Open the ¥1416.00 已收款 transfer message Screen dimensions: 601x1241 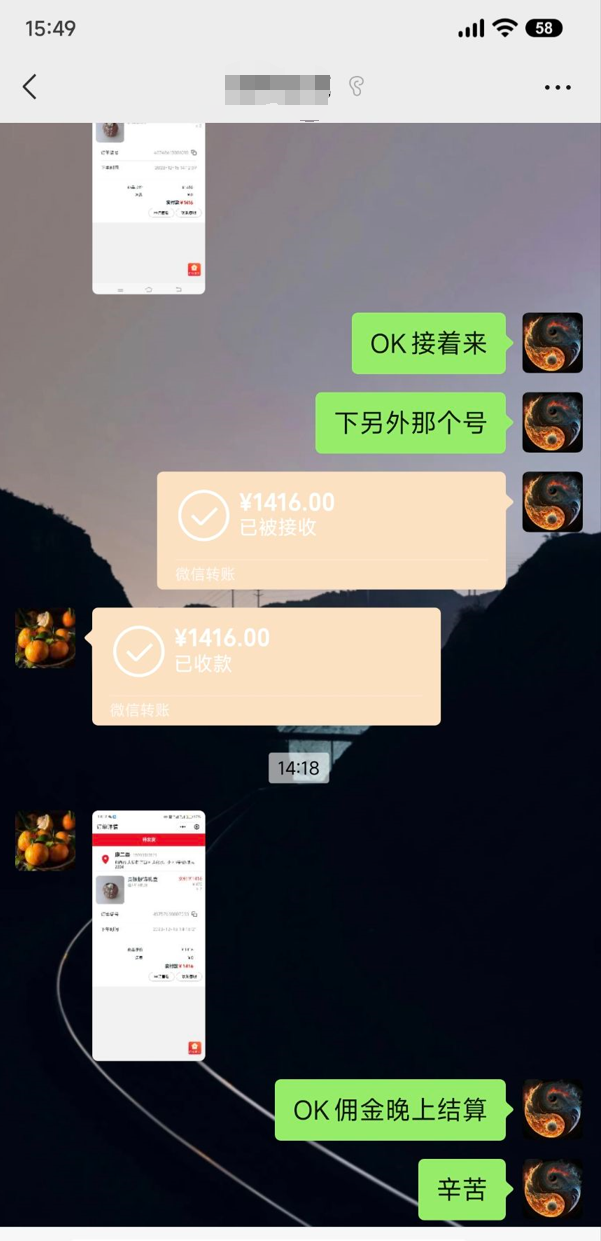(x=266, y=666)
